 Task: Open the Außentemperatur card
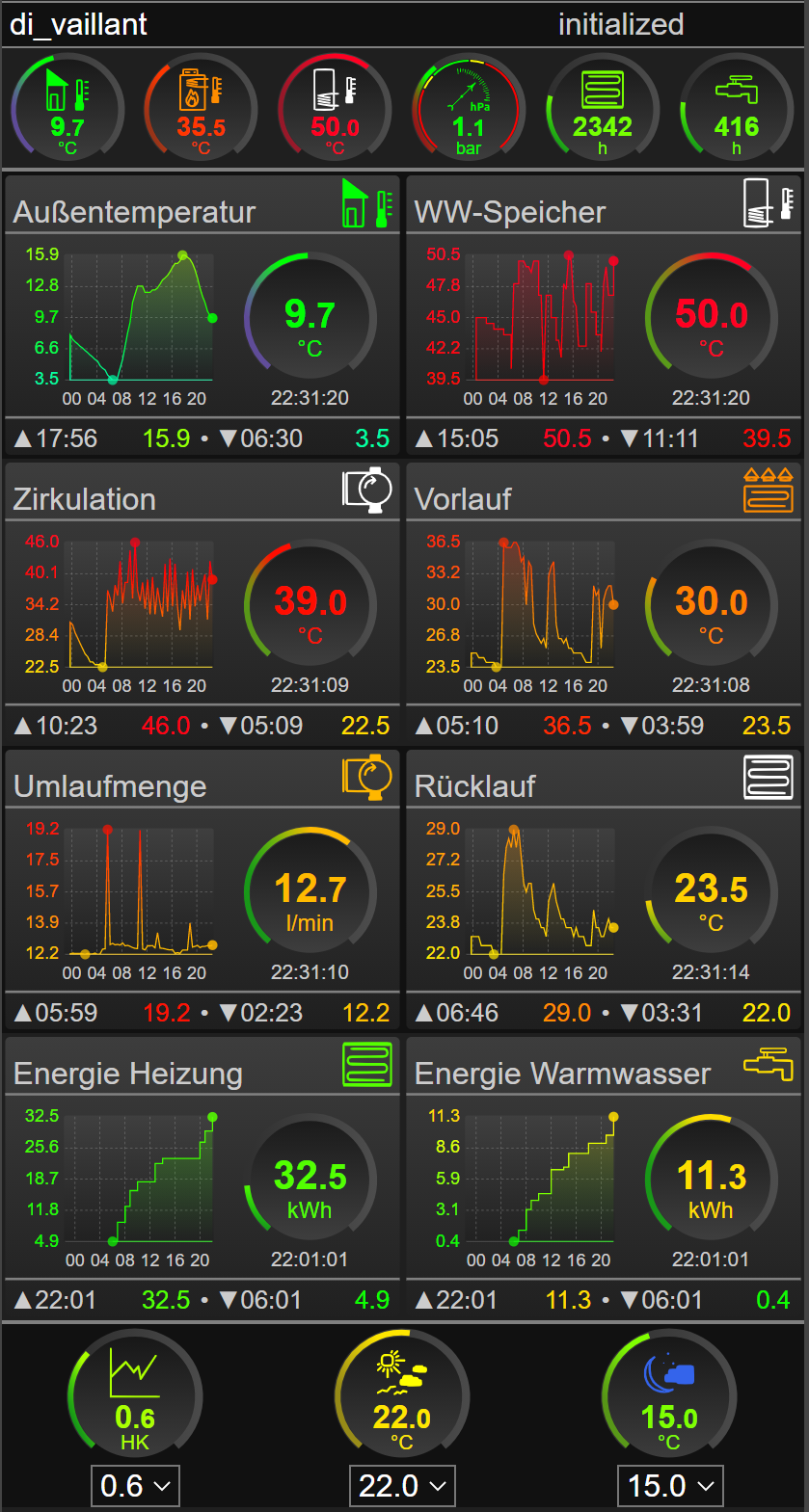(x=202, y=315)
